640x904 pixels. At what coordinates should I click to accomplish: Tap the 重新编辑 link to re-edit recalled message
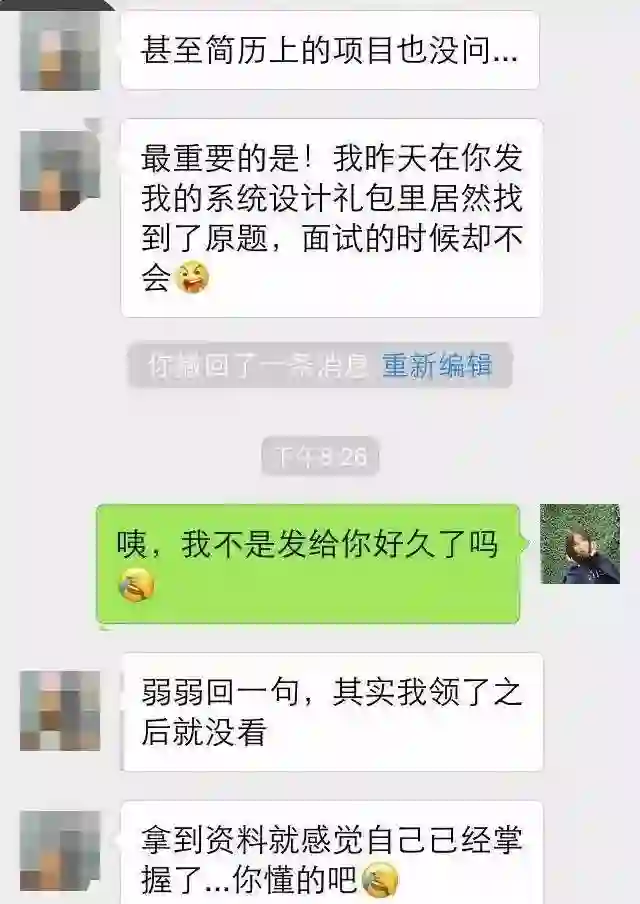(x=437, y=366)
